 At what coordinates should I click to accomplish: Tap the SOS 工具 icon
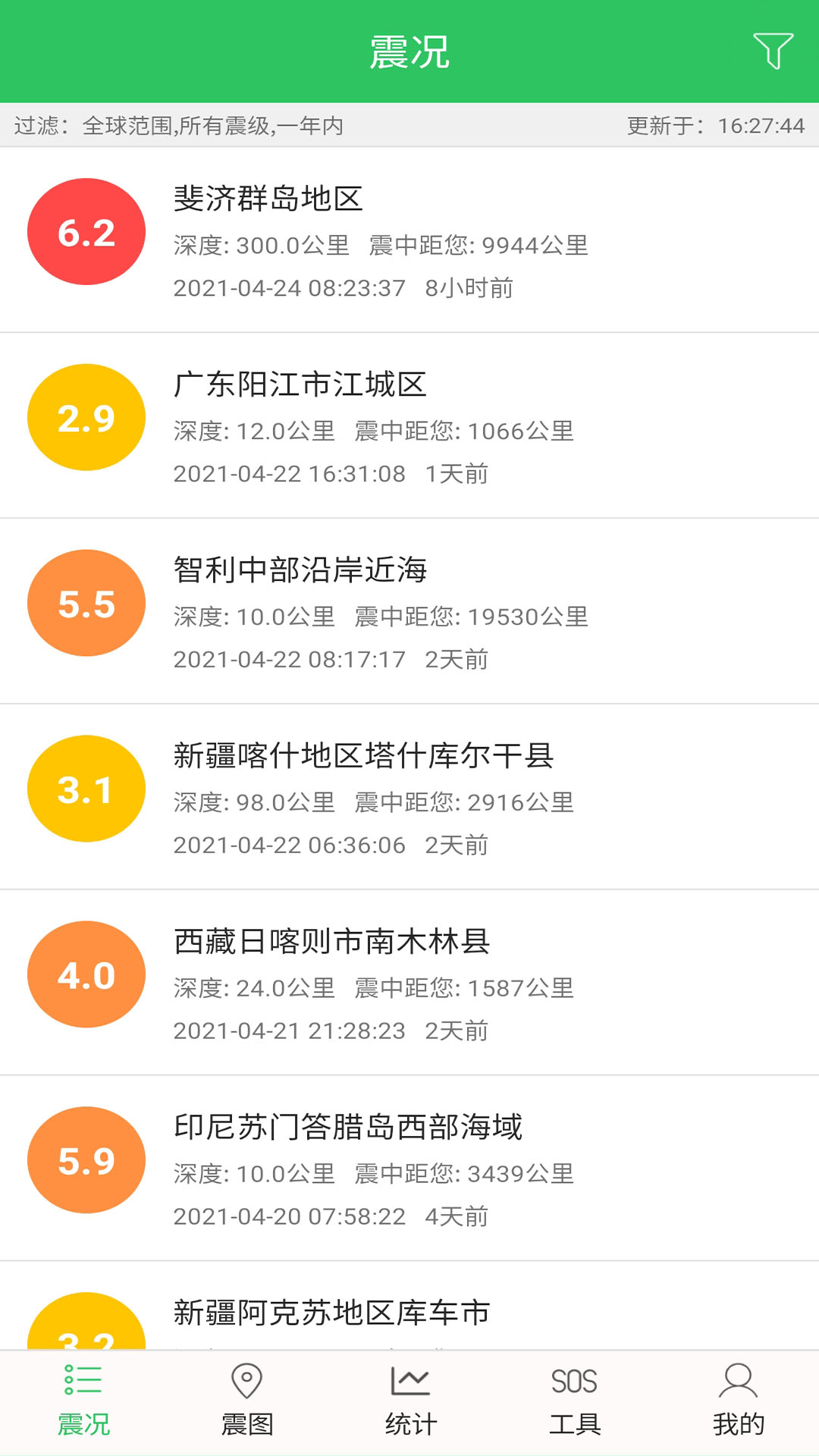click(x=573, y=1399)
